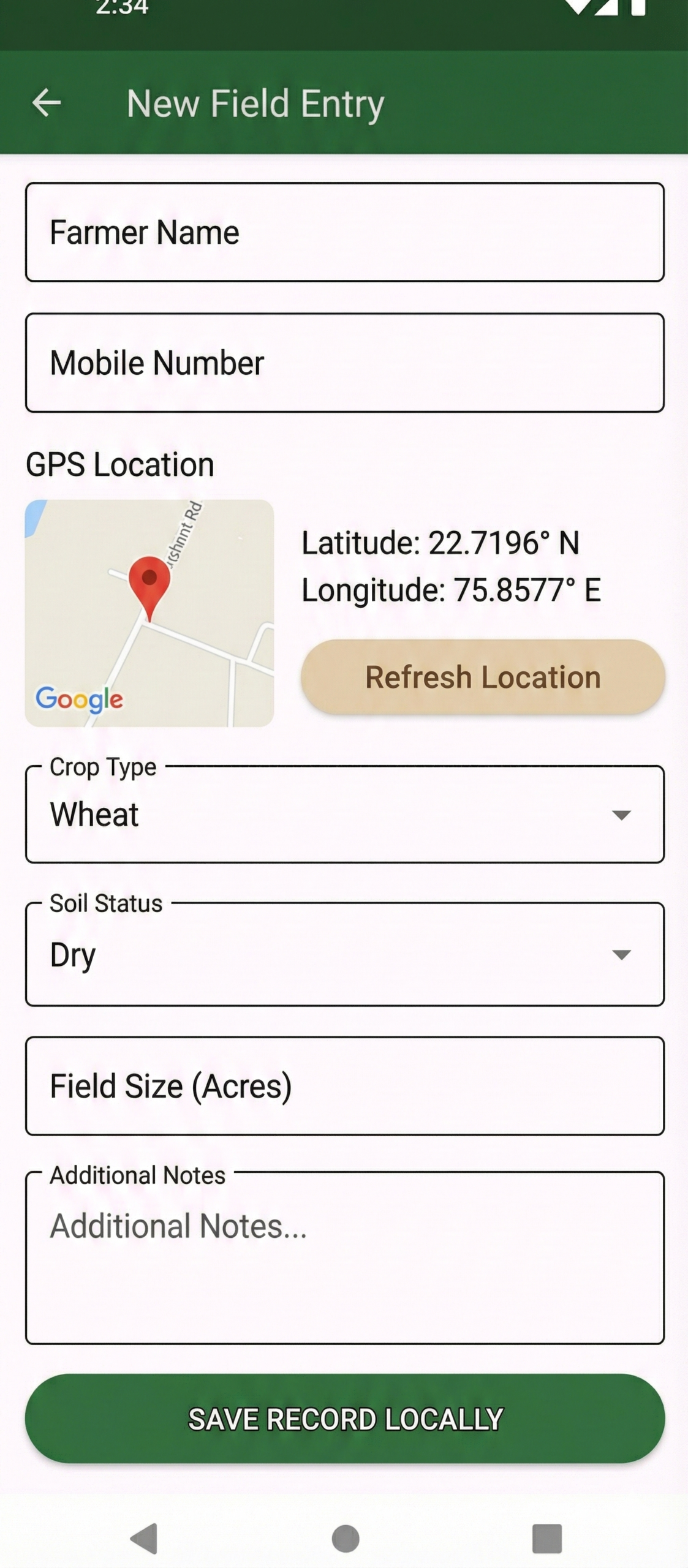The height and width of the screenshot is (1568, 688).
Task: Focus the Mobile Number input
Action: pos(344,363)
